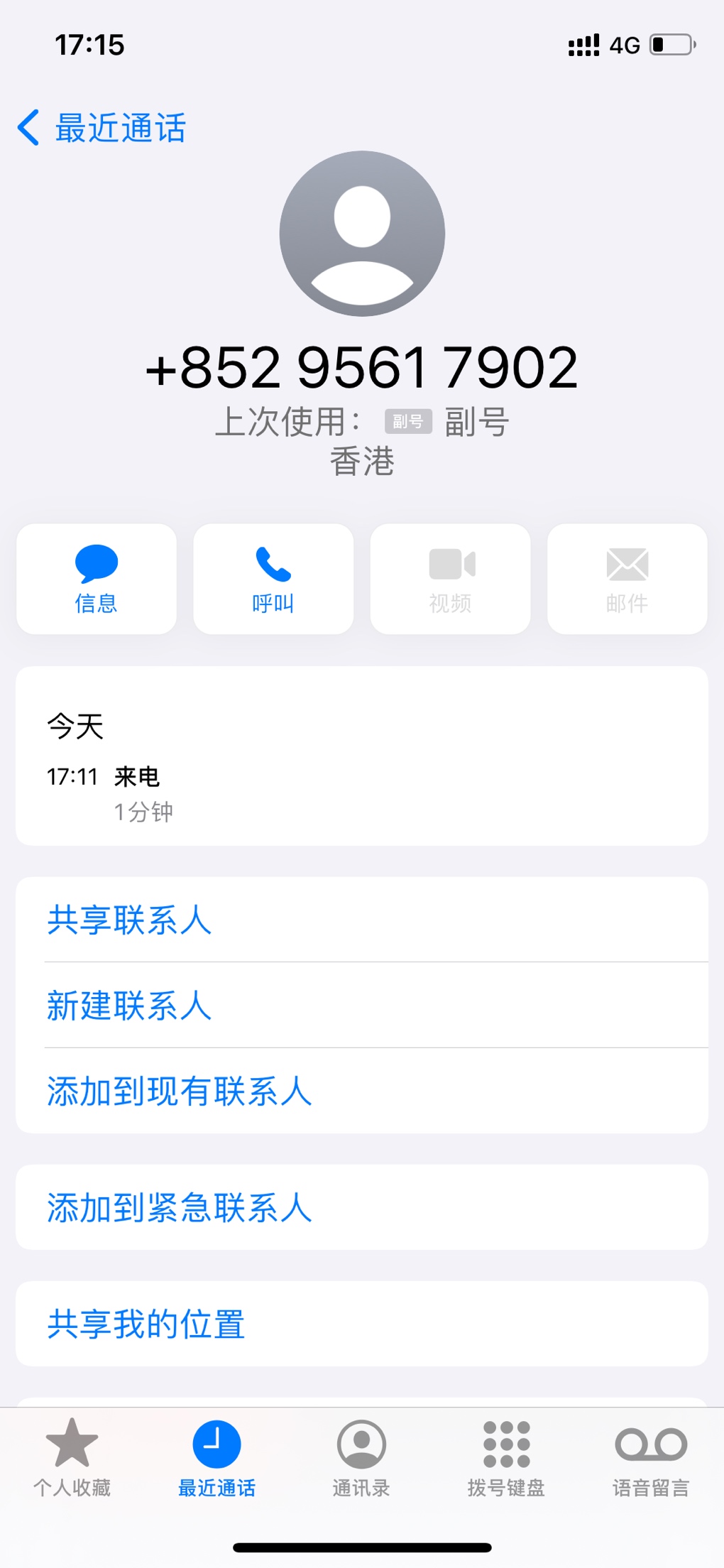
Task: Open 共享我的位置
Action: [x=362, y=1324]
